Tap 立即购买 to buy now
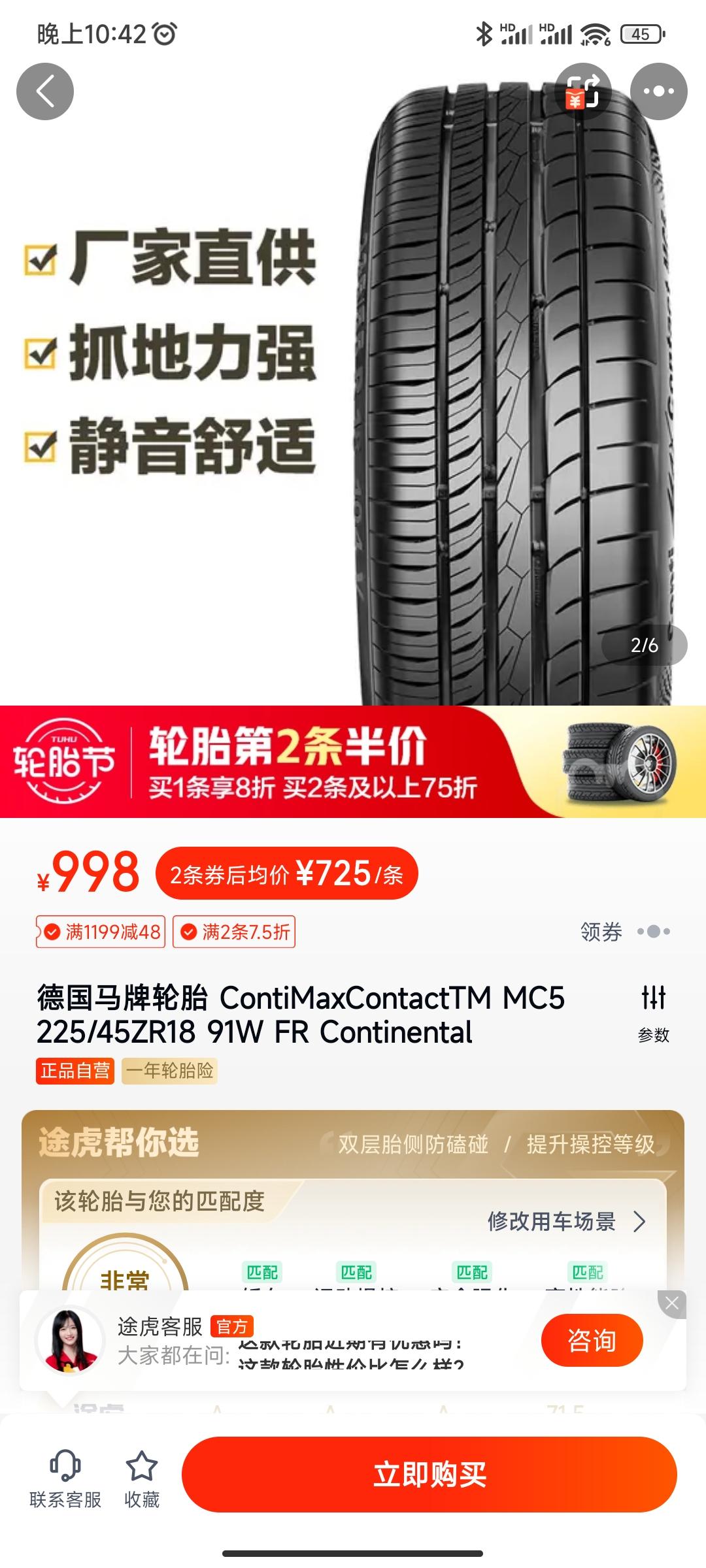This screenshot has height=1568, width=706. [x=429, y=1475]
